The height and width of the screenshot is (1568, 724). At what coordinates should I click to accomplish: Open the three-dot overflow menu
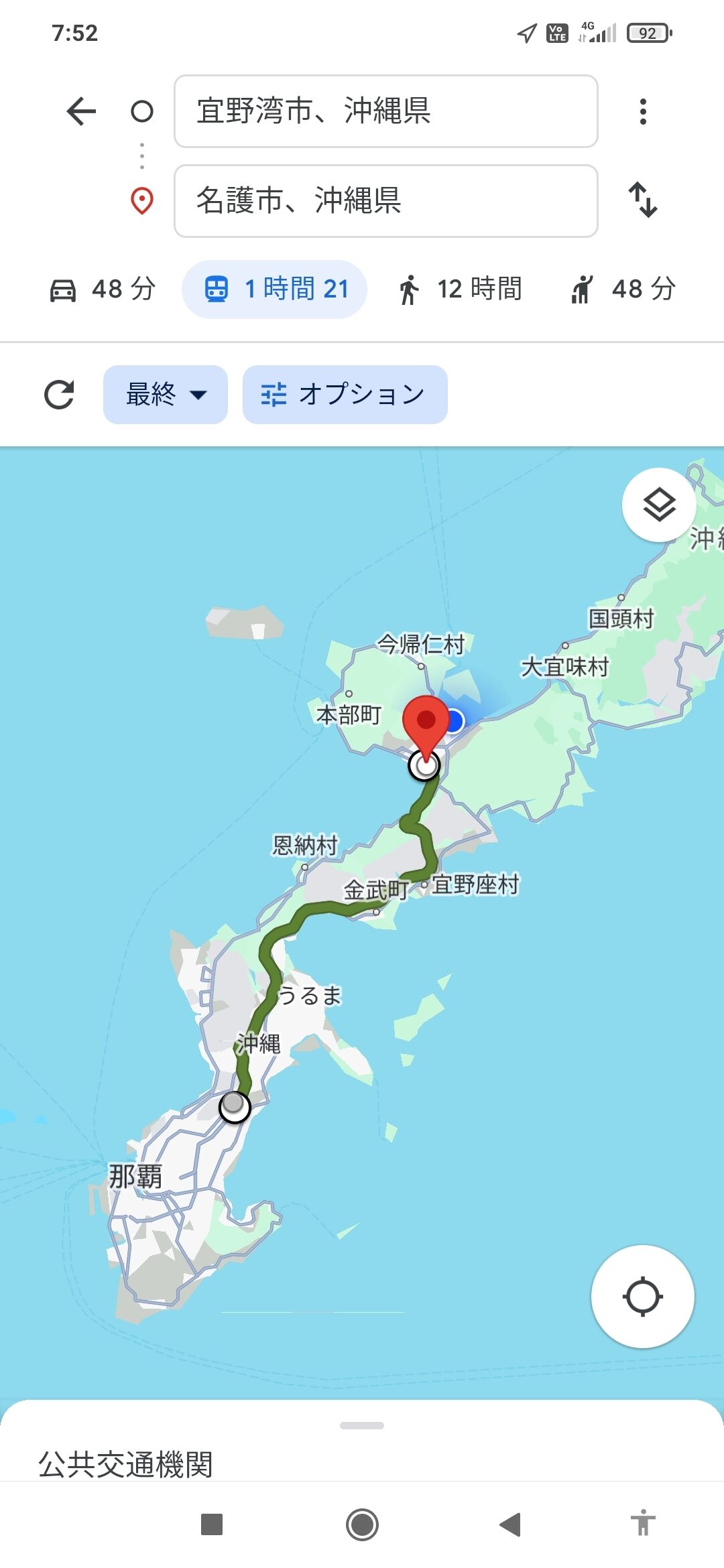coord(643,111)
